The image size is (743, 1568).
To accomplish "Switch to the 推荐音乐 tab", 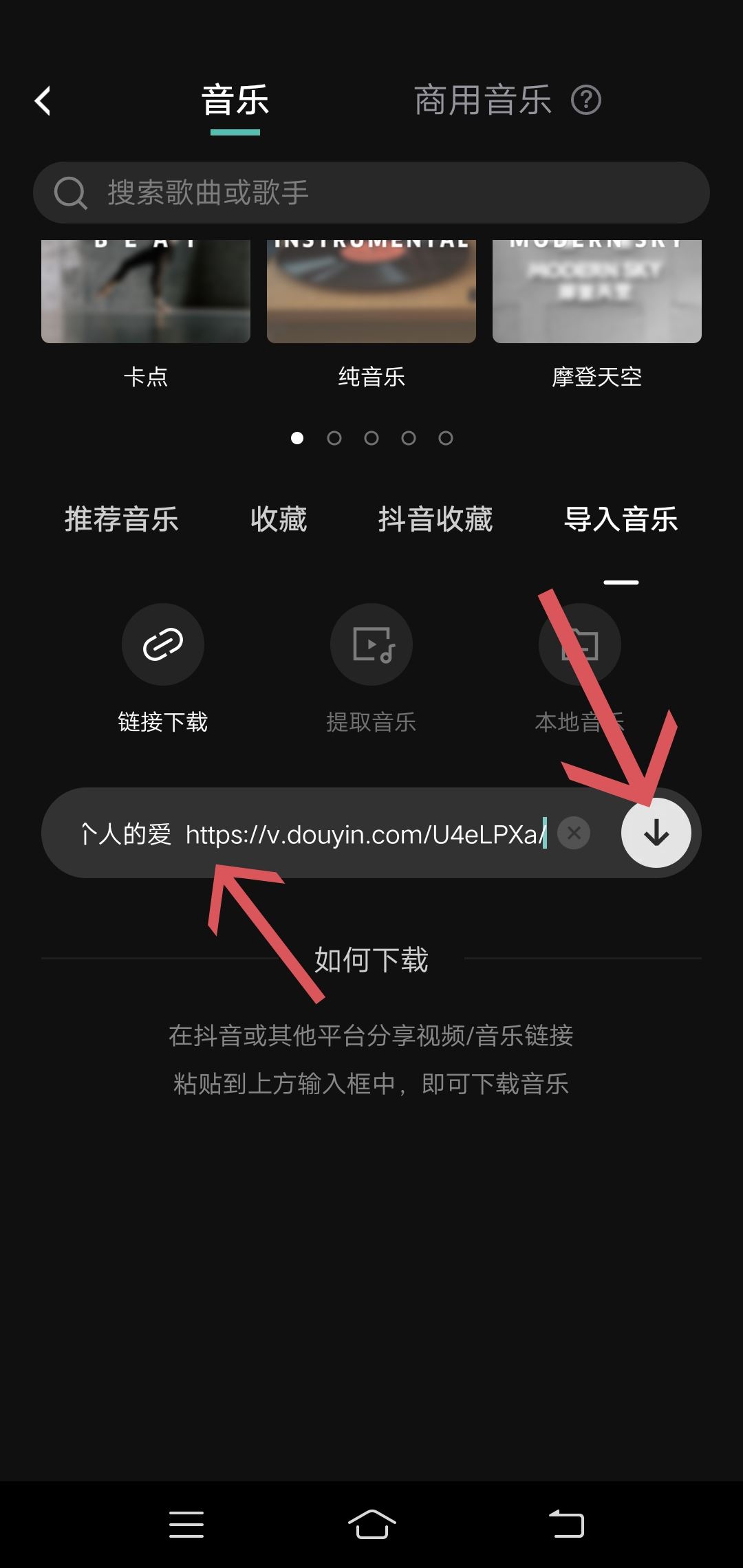I will click(x=122, y=519).
